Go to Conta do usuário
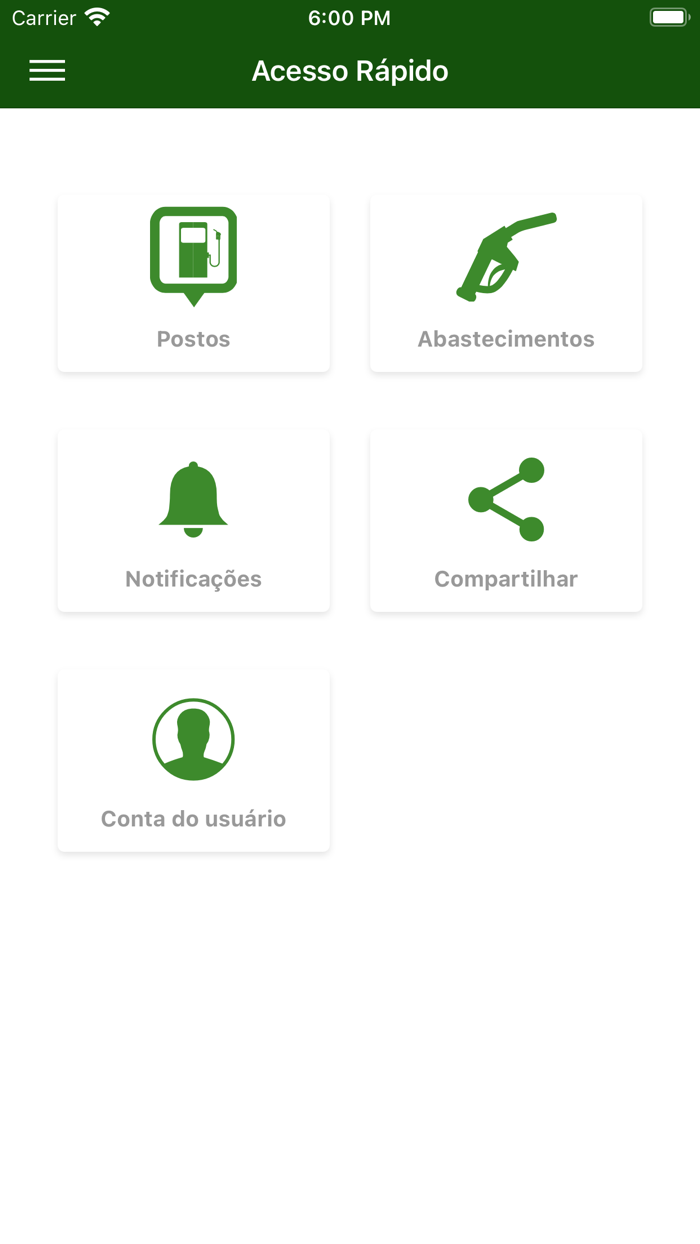This screenshot has width=700, height=1244. point(193,762)
